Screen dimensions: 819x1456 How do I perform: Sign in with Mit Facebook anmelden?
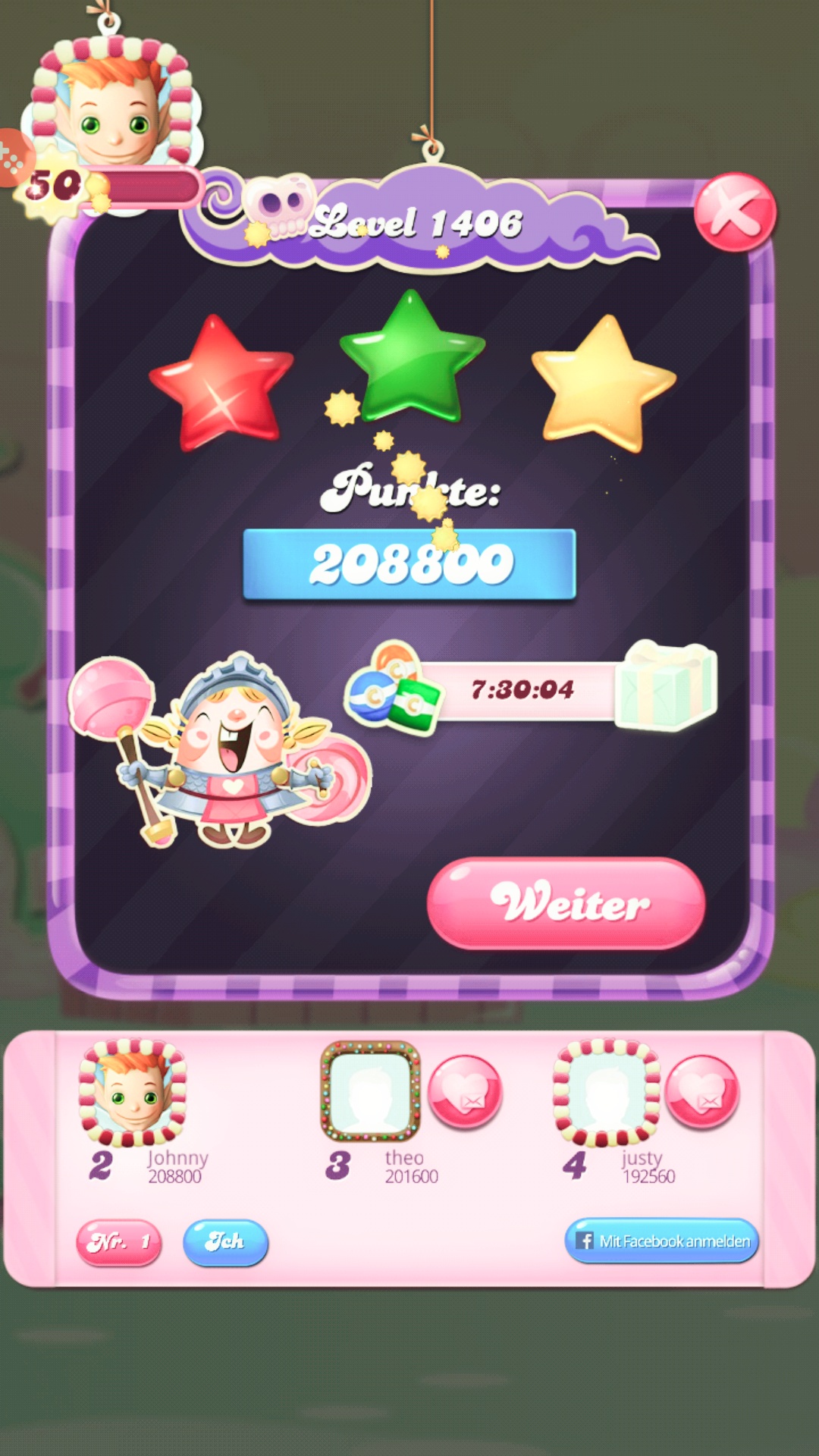[661, 1241]
